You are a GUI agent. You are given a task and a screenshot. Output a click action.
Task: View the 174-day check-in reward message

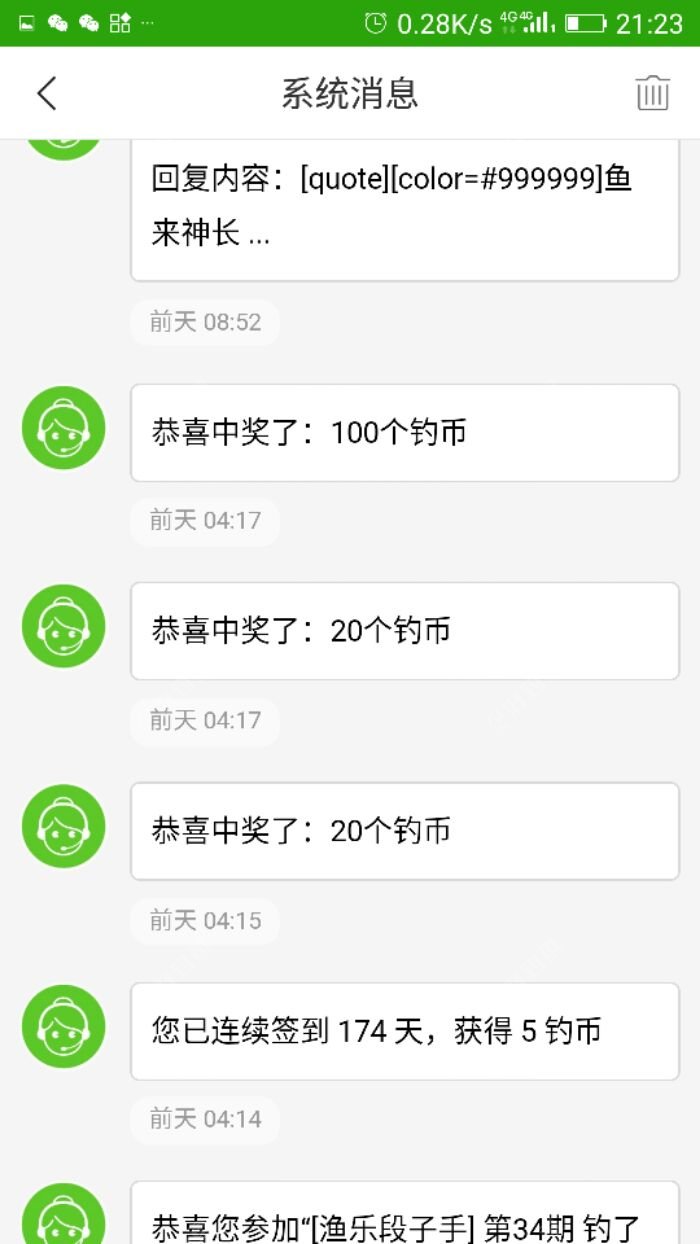tap(404, 1031)
